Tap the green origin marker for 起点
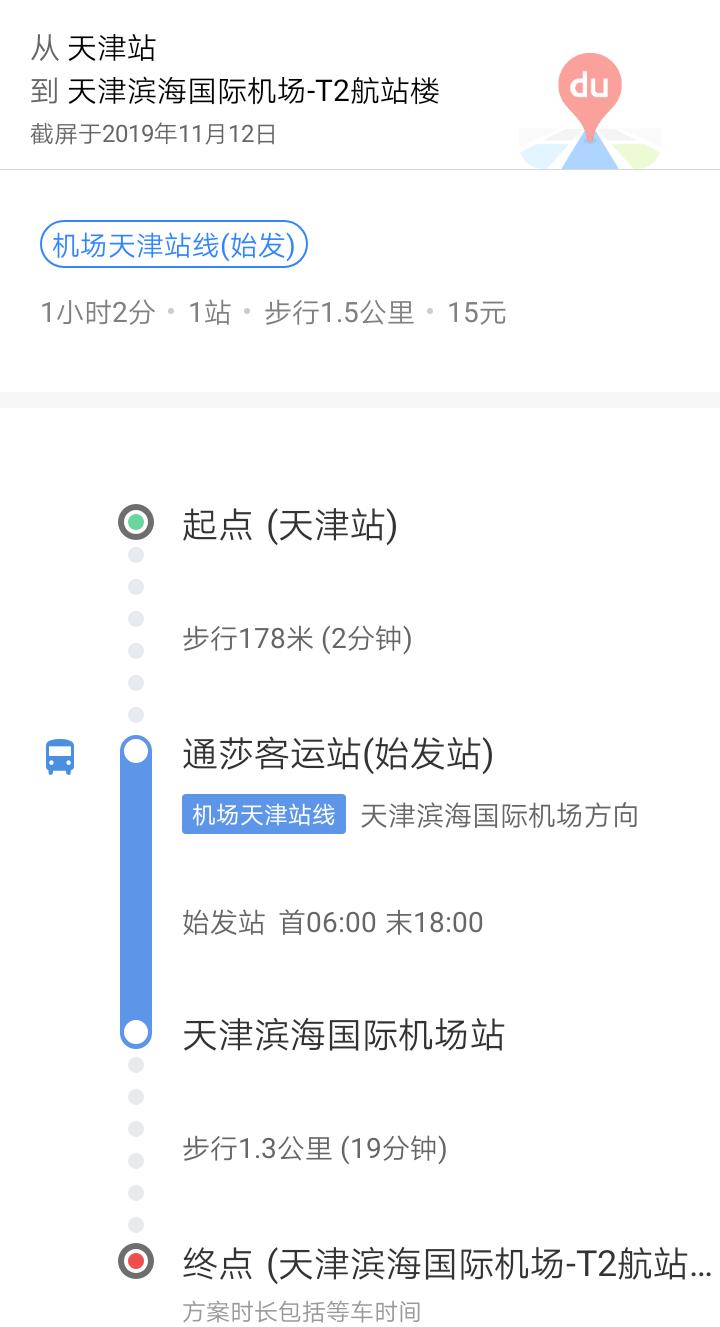Screen dimensions: 720x1327 point(136,523)
